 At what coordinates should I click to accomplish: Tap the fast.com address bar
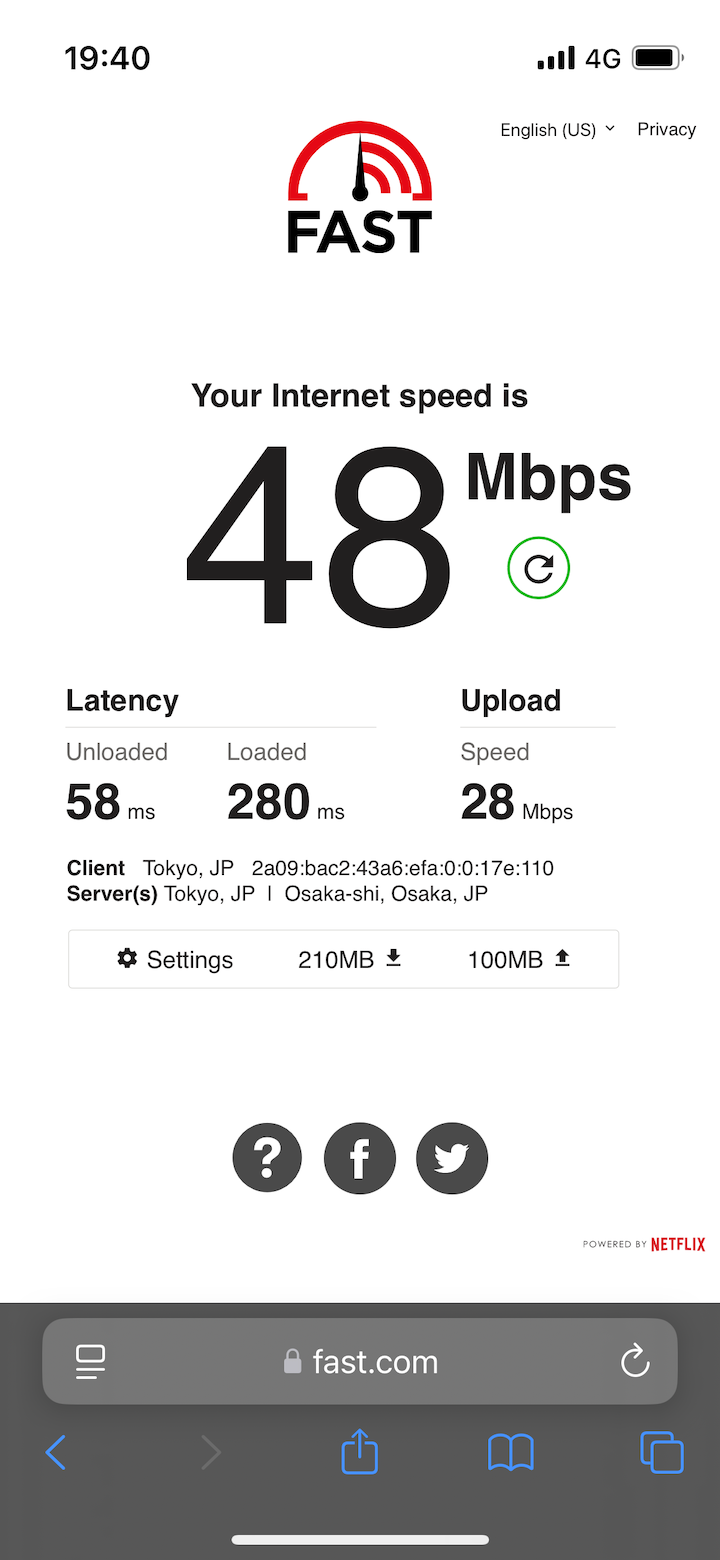click(x=360, y=1361)
